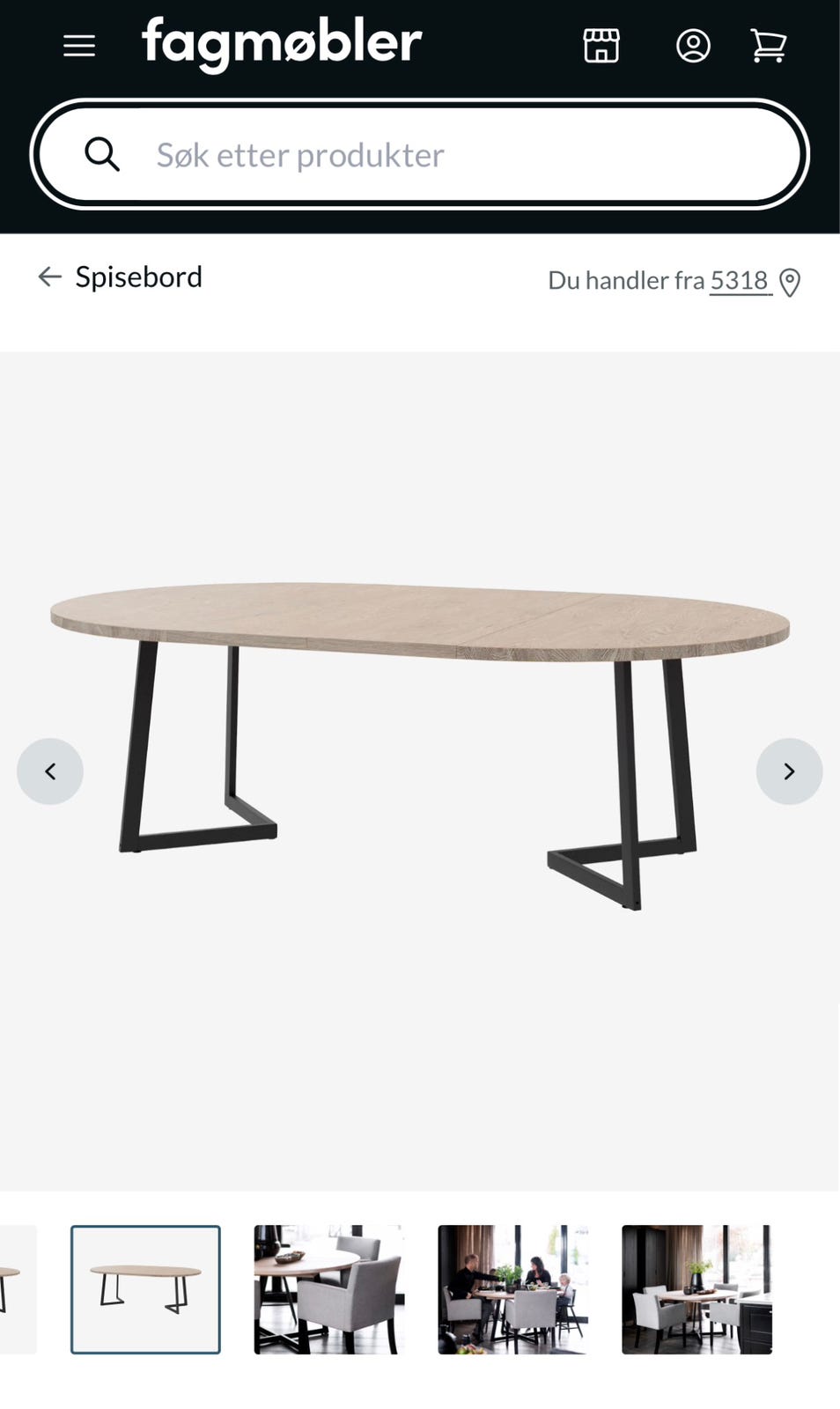Go to the fagmøbler home page

click(282, 44)
